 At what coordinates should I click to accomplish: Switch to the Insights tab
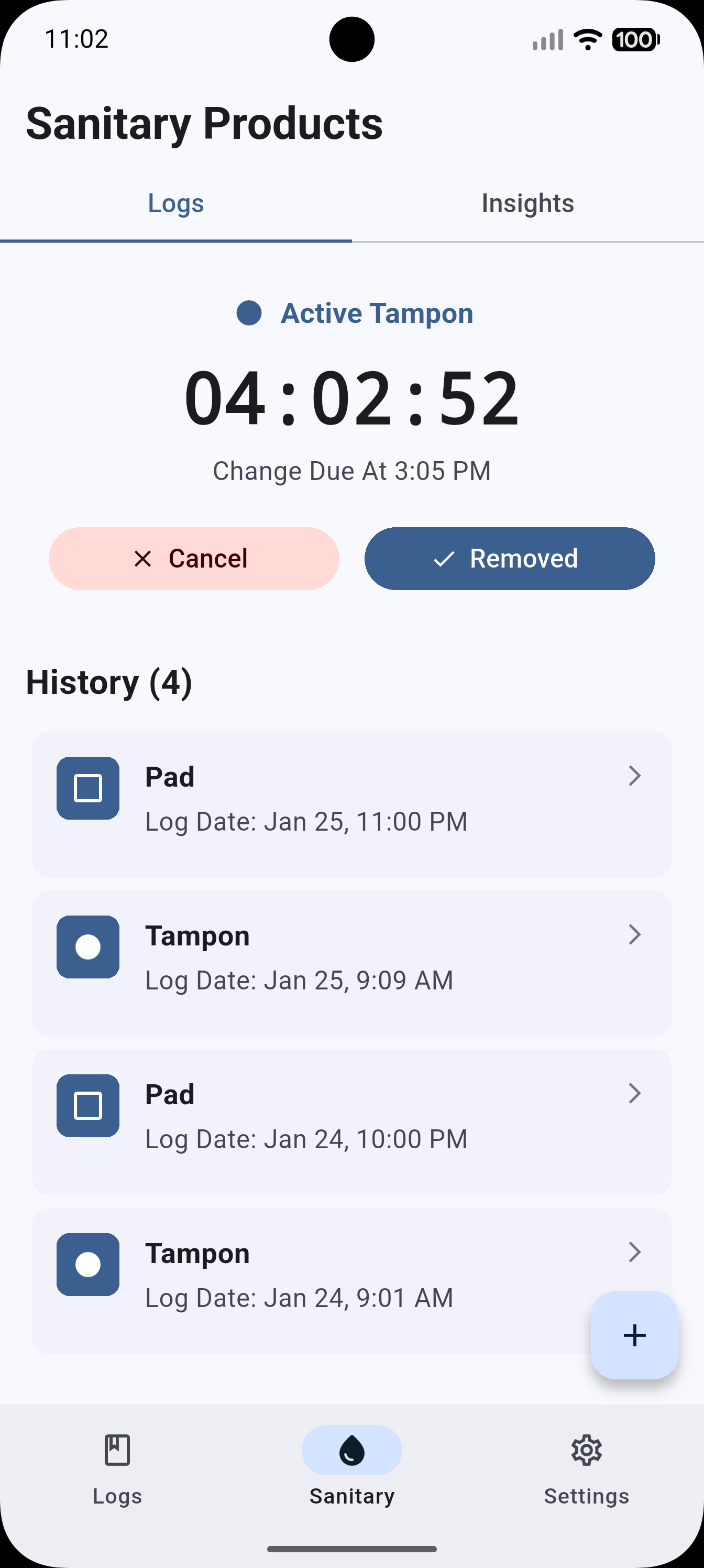tap(527, 203)
